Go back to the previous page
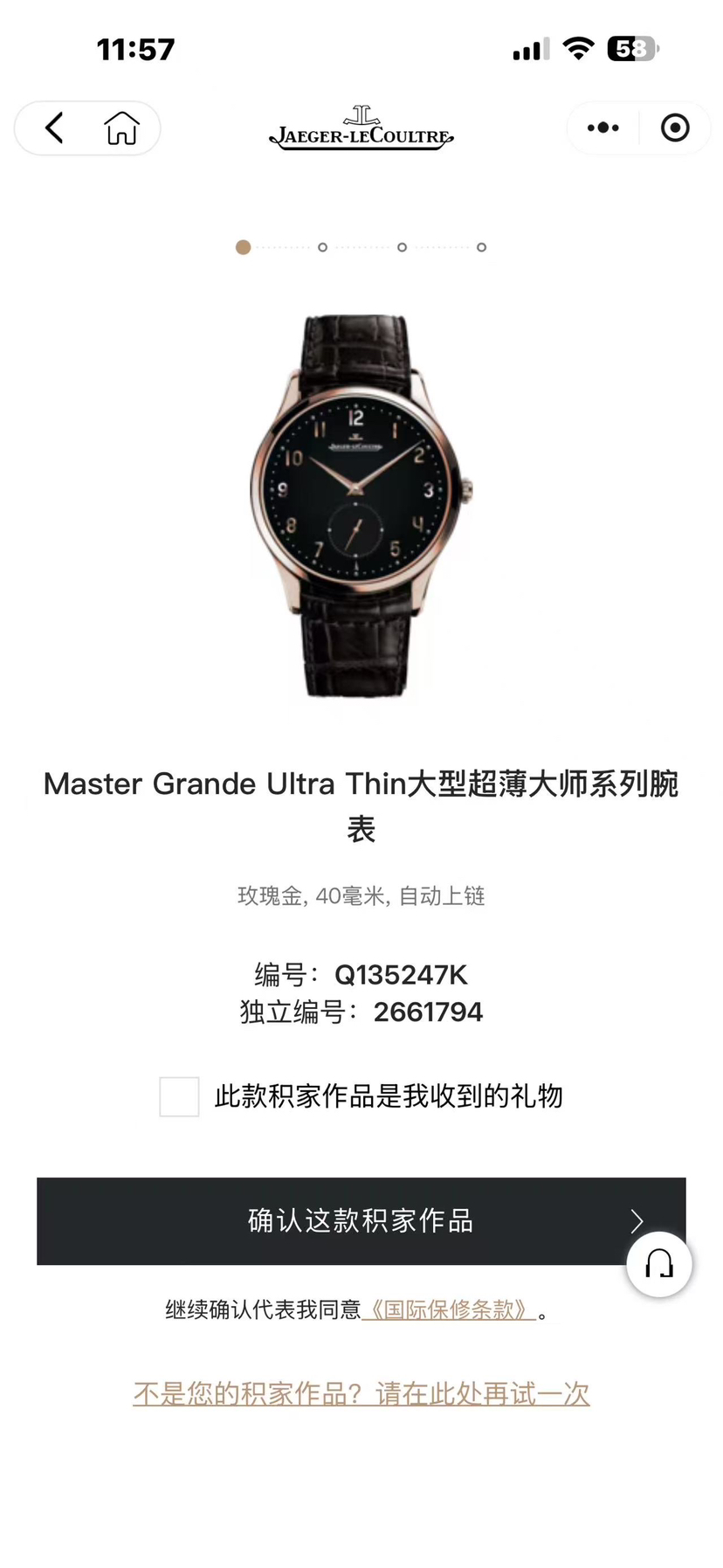 point(54,128)
